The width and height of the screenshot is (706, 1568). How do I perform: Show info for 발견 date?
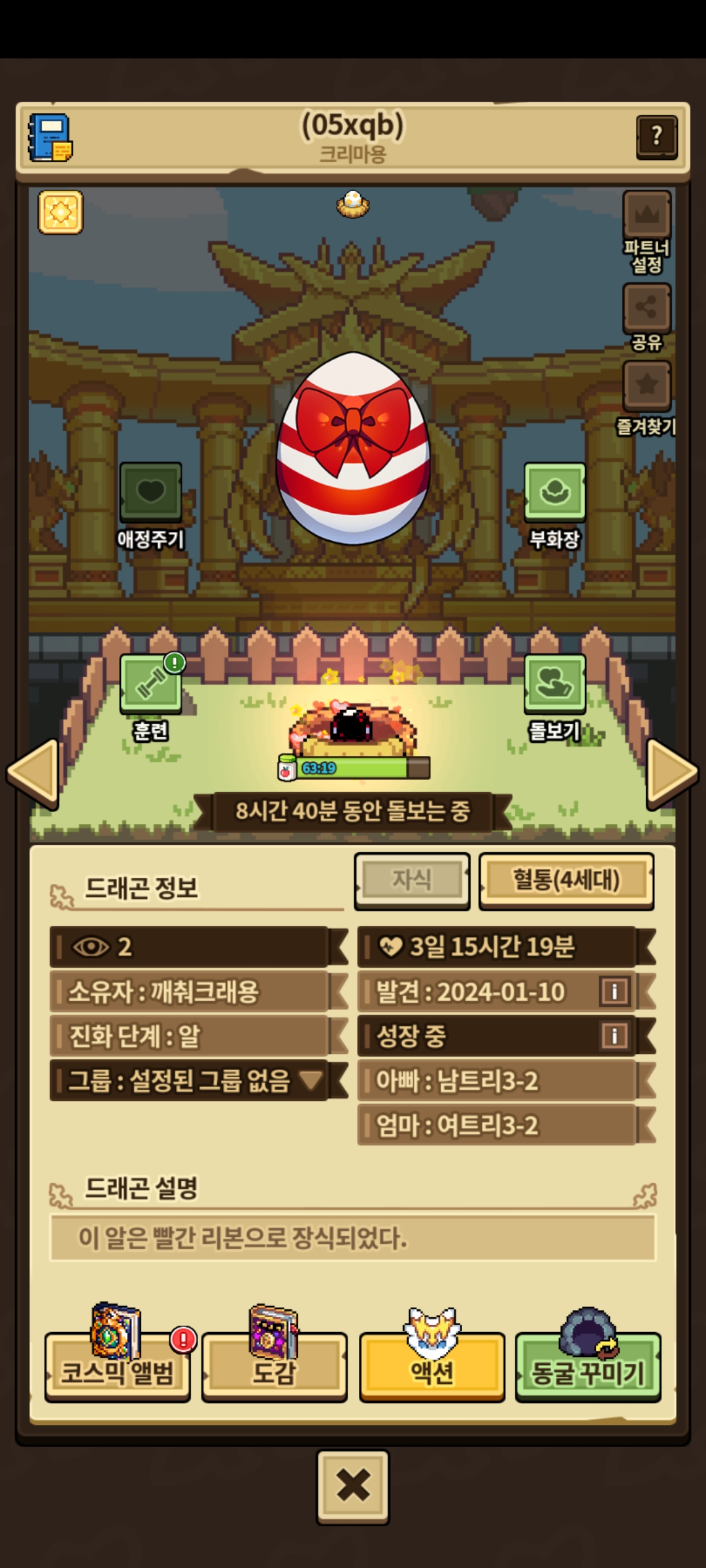pos(614,991)
